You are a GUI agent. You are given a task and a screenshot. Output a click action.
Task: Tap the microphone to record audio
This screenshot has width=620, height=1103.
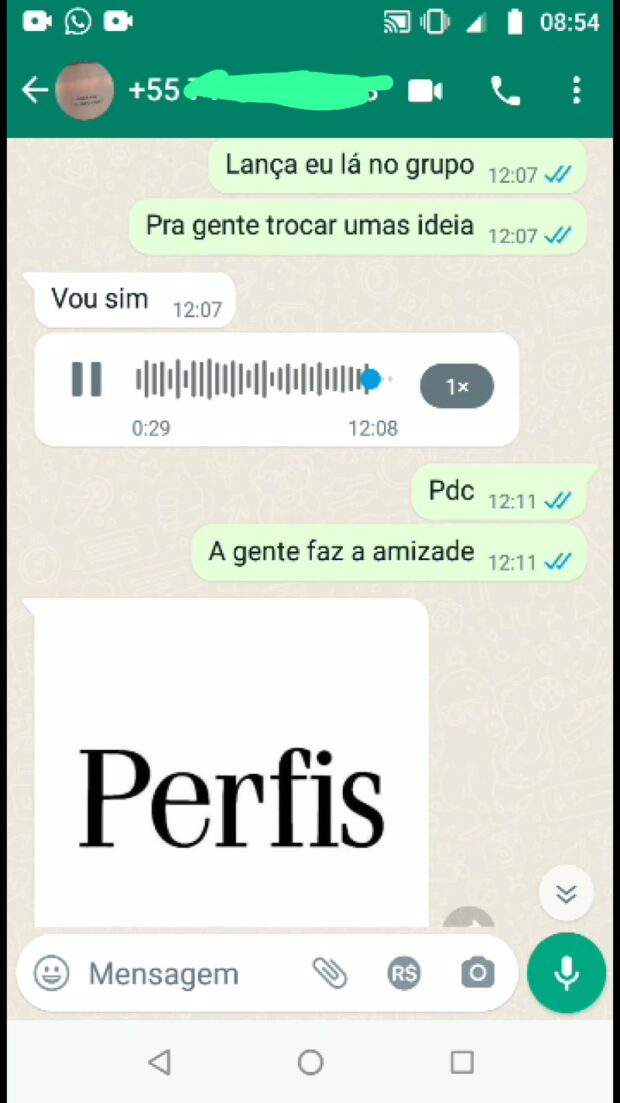coord(566,973)
